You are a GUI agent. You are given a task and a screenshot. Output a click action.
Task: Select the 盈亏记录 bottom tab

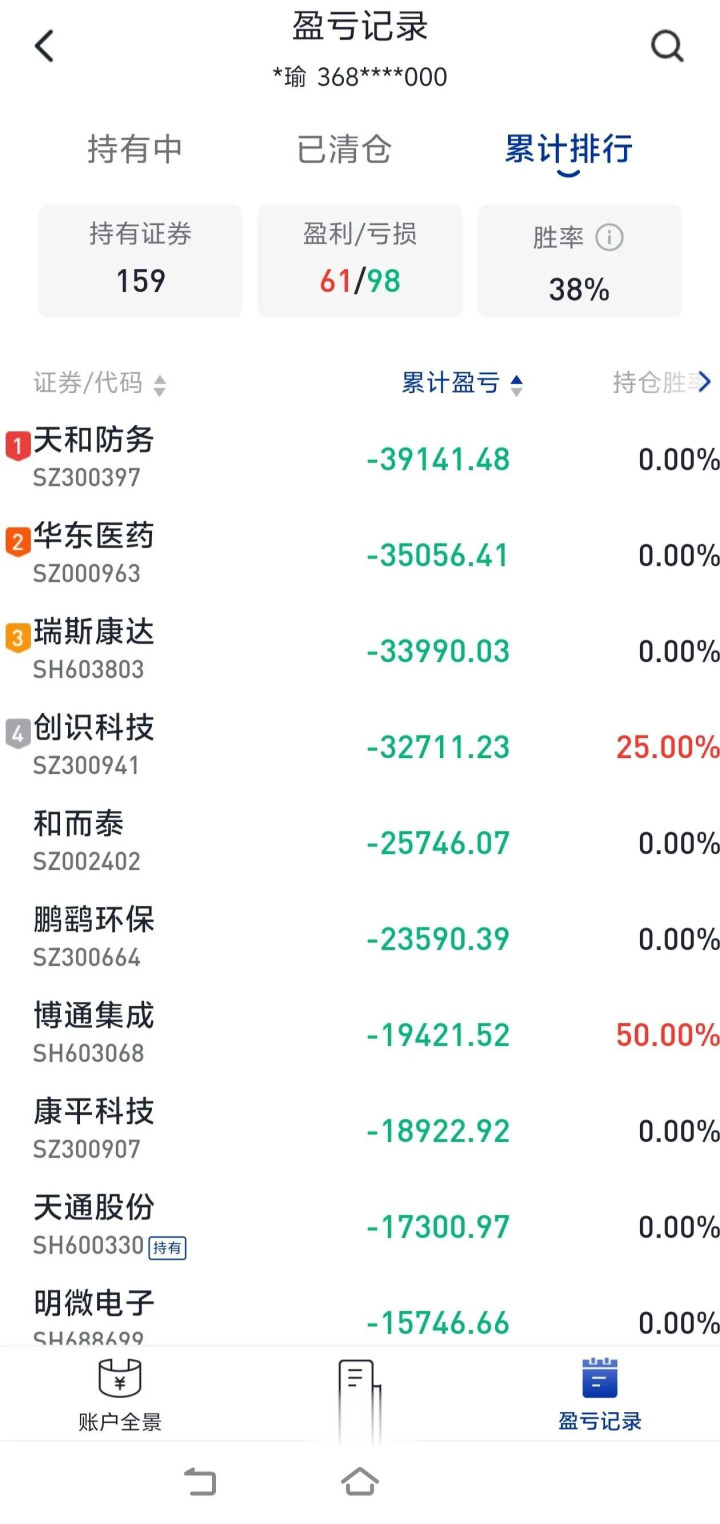(x=600, y=1395)
